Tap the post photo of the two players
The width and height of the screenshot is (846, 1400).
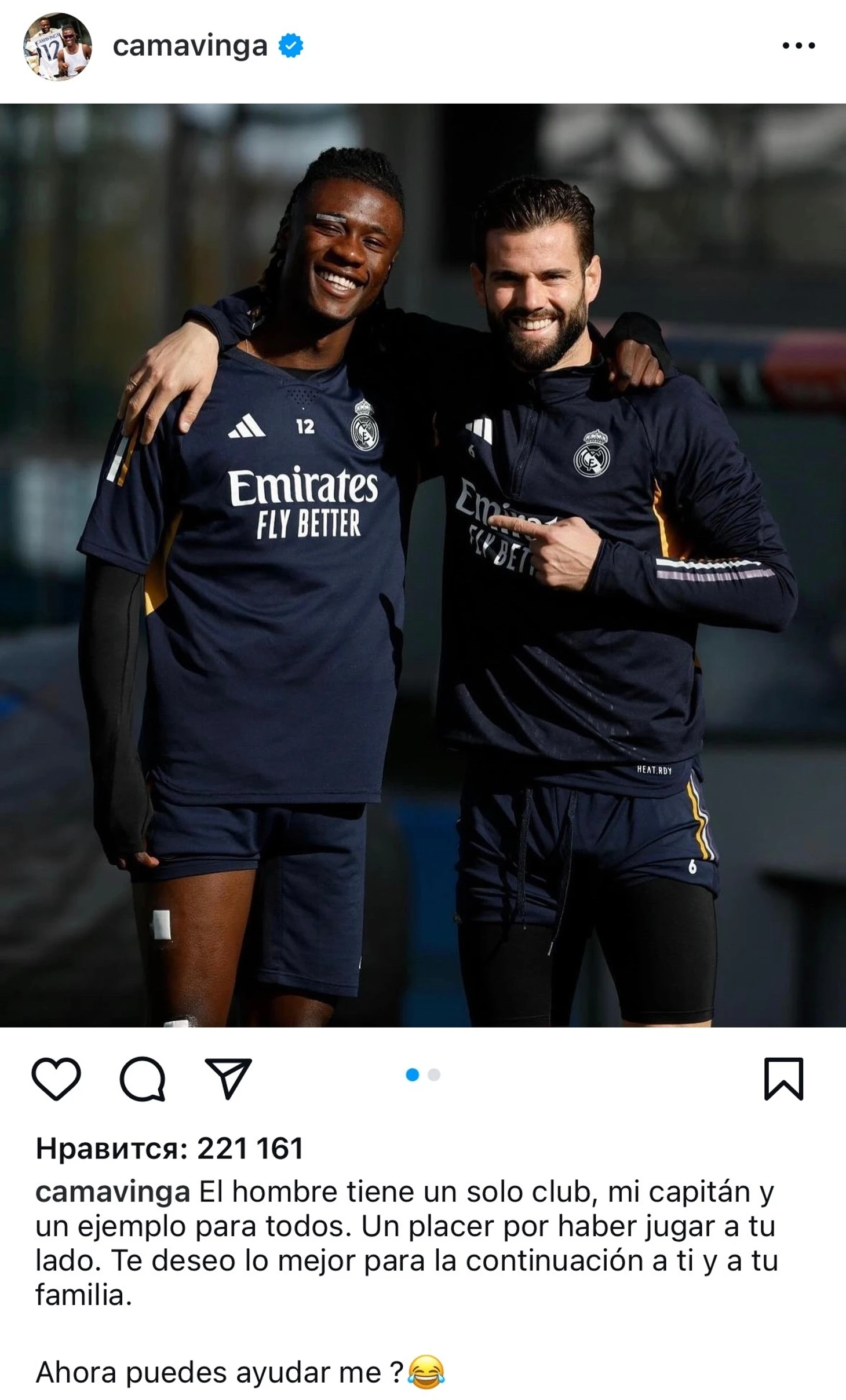(423, 565)
